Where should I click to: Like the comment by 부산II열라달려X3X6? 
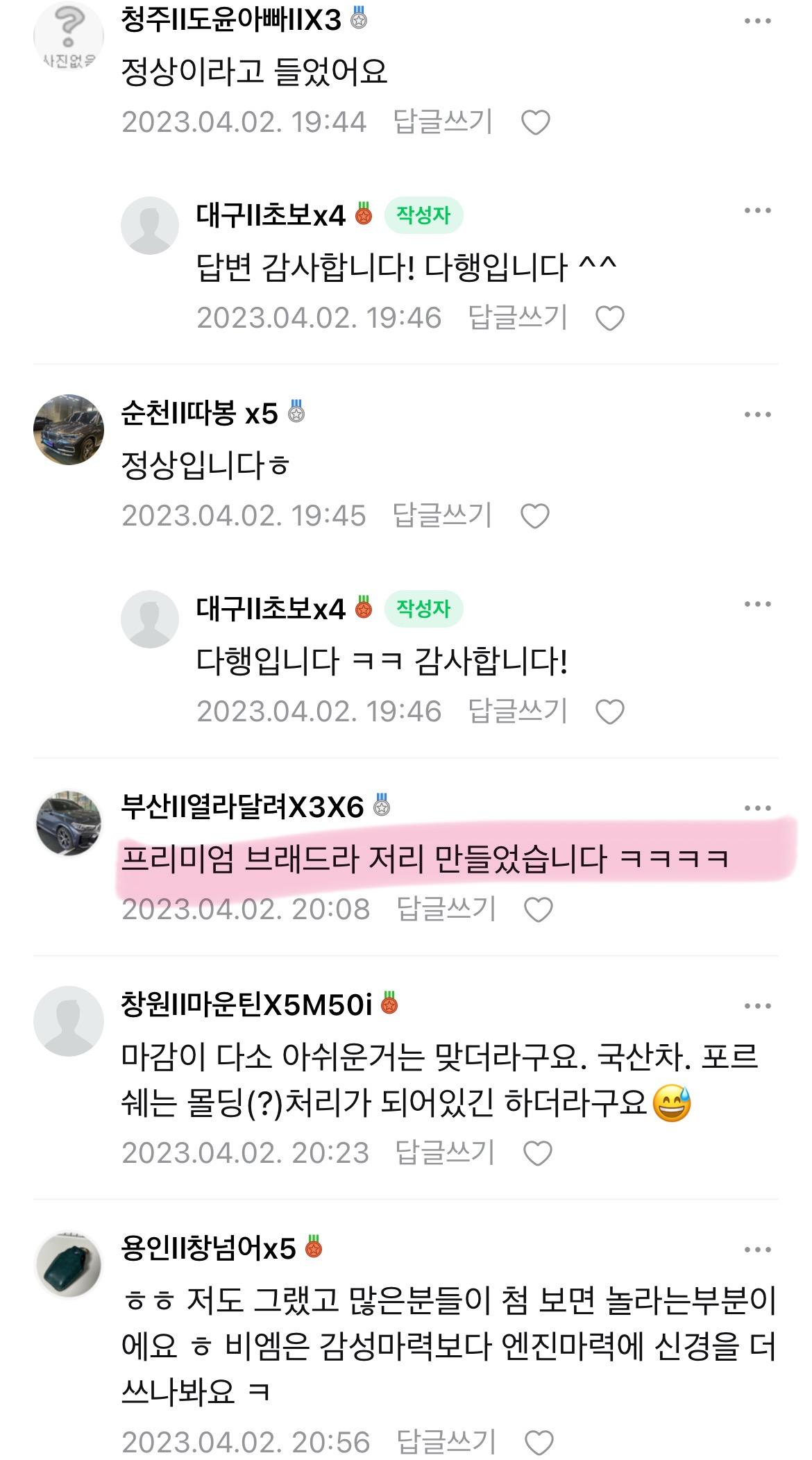[538, 910]
